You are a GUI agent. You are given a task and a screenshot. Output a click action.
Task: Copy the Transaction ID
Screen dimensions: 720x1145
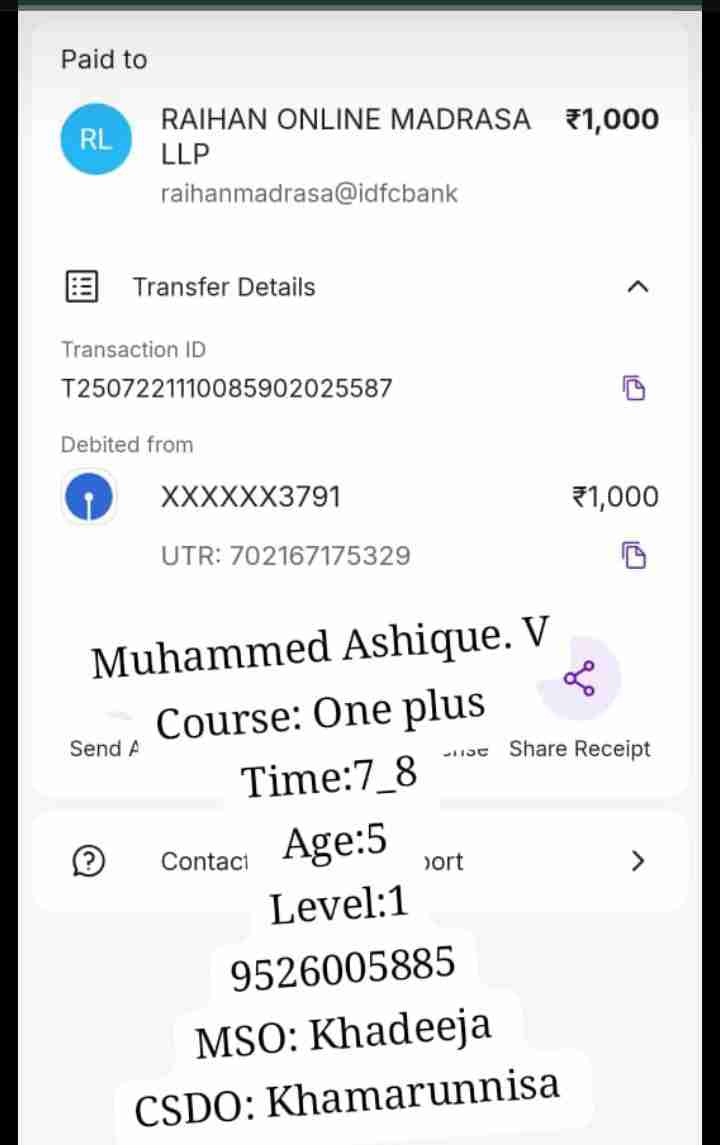coord(634,388)
